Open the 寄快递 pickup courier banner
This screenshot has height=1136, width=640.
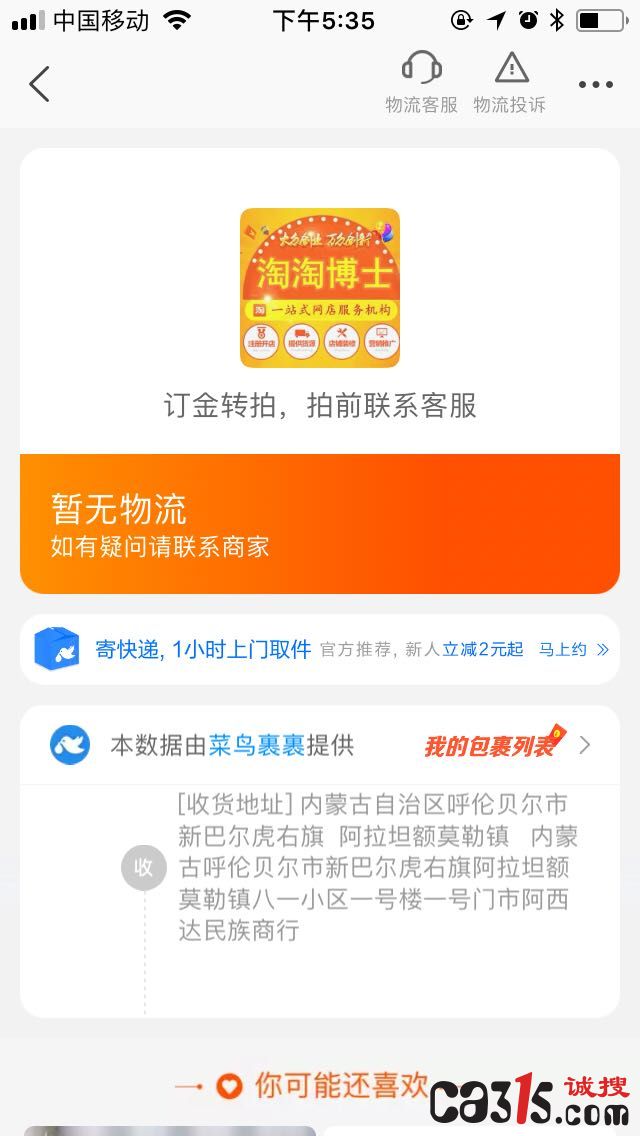click(203, 649)
